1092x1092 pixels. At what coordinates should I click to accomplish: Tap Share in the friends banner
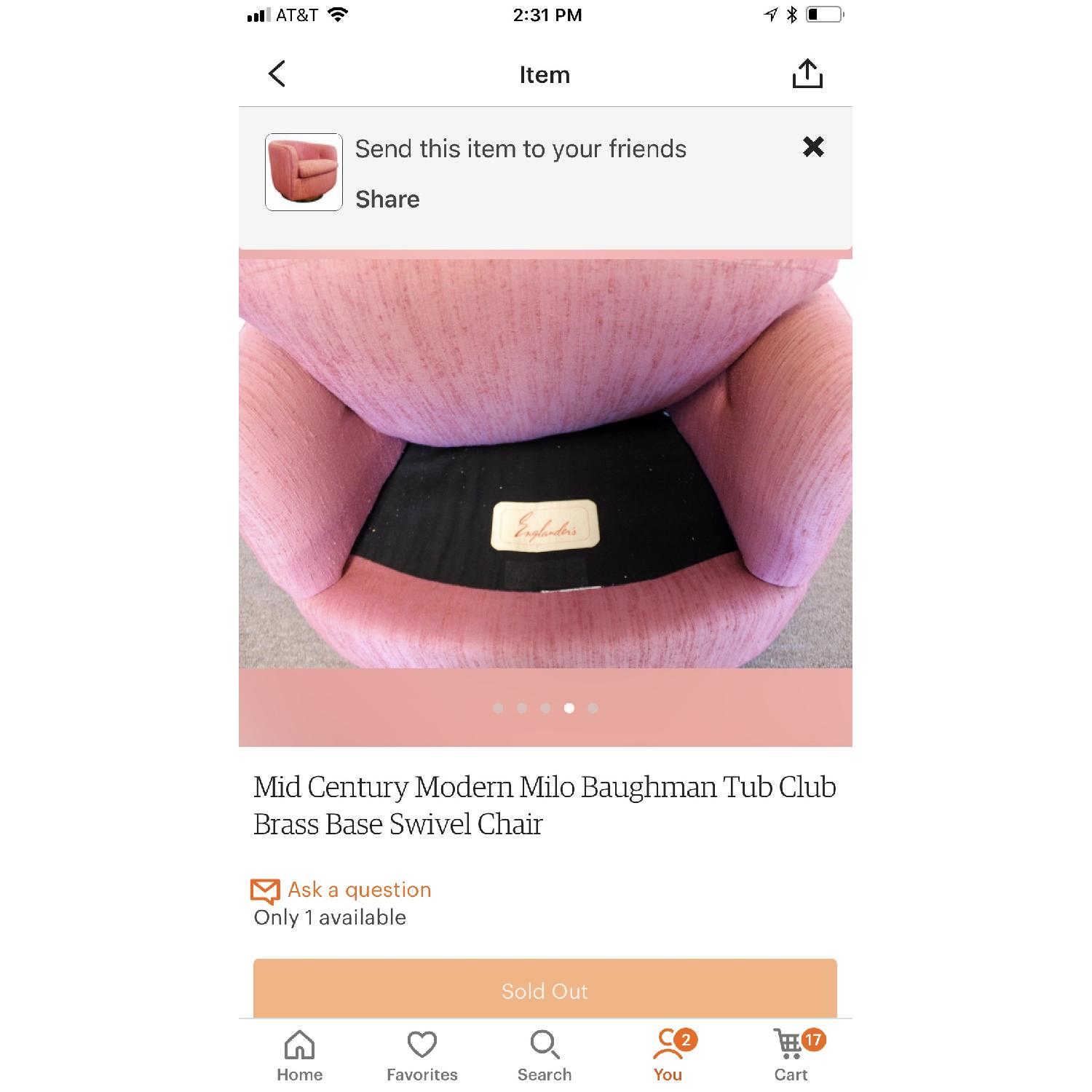tap(387, 199)
